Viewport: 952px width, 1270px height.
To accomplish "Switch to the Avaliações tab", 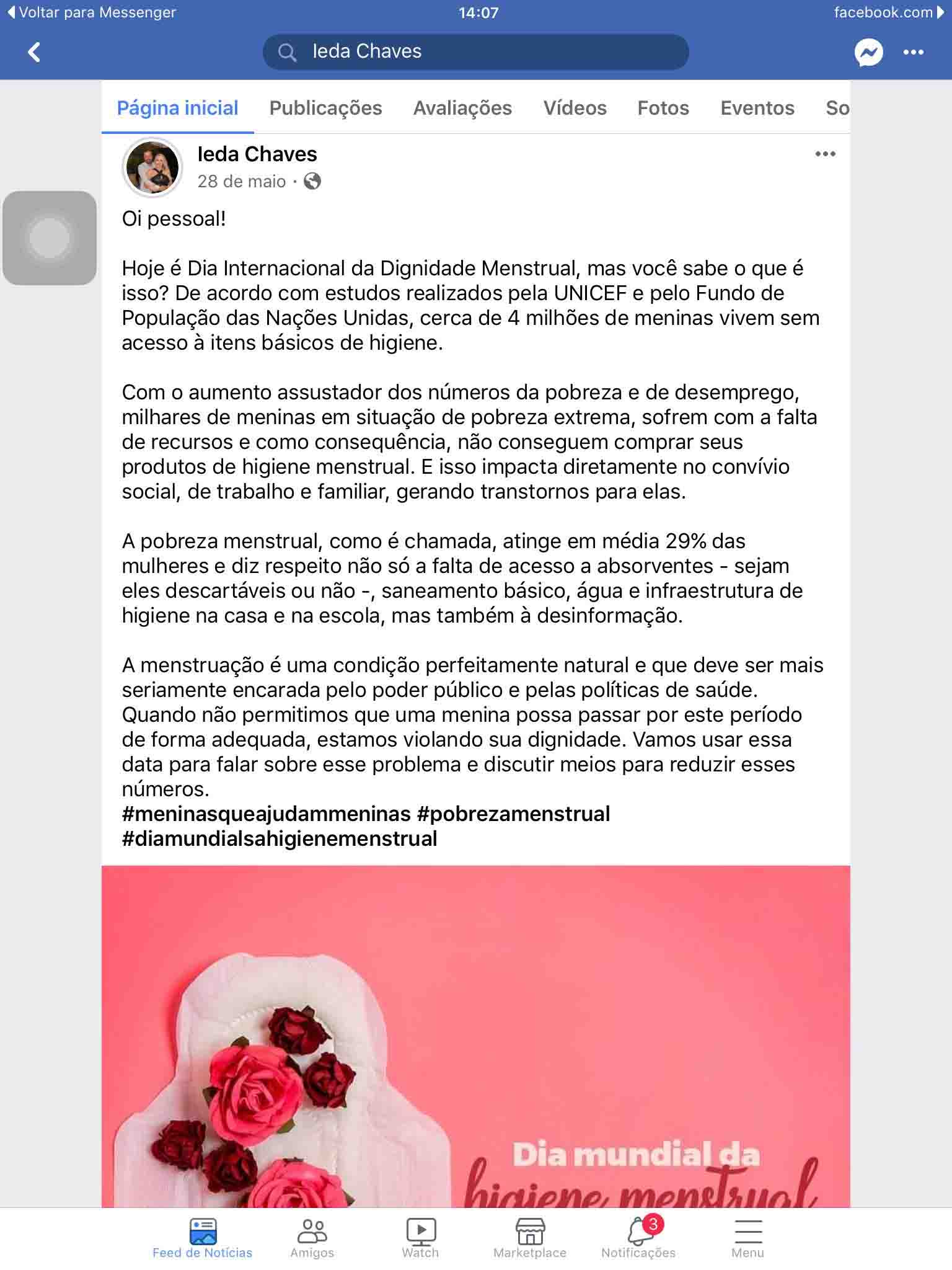I will (462, 108).
